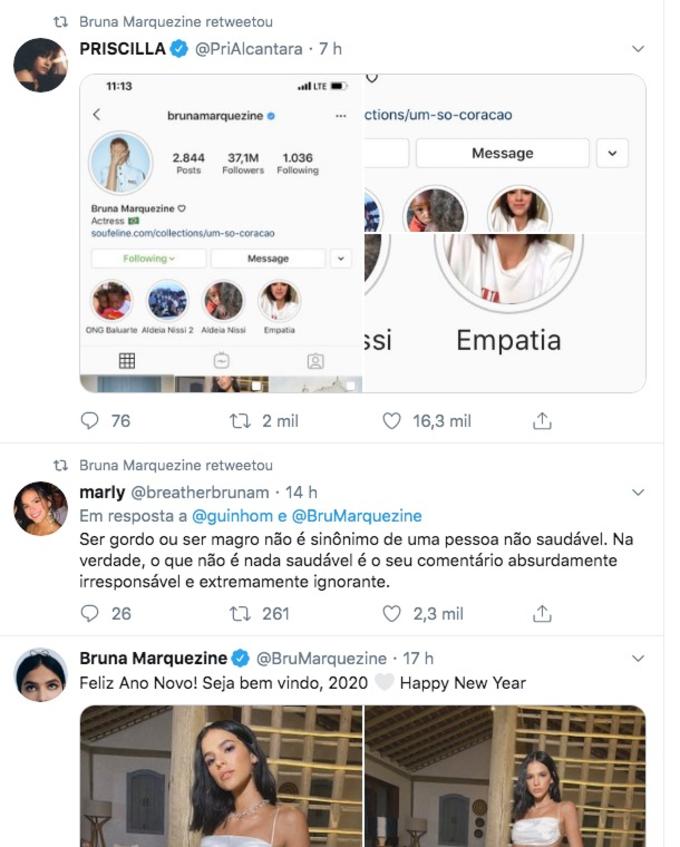This screenshot has width=680, height=847.
Task: Retweet marly's tweet
Action: [240, 613]
